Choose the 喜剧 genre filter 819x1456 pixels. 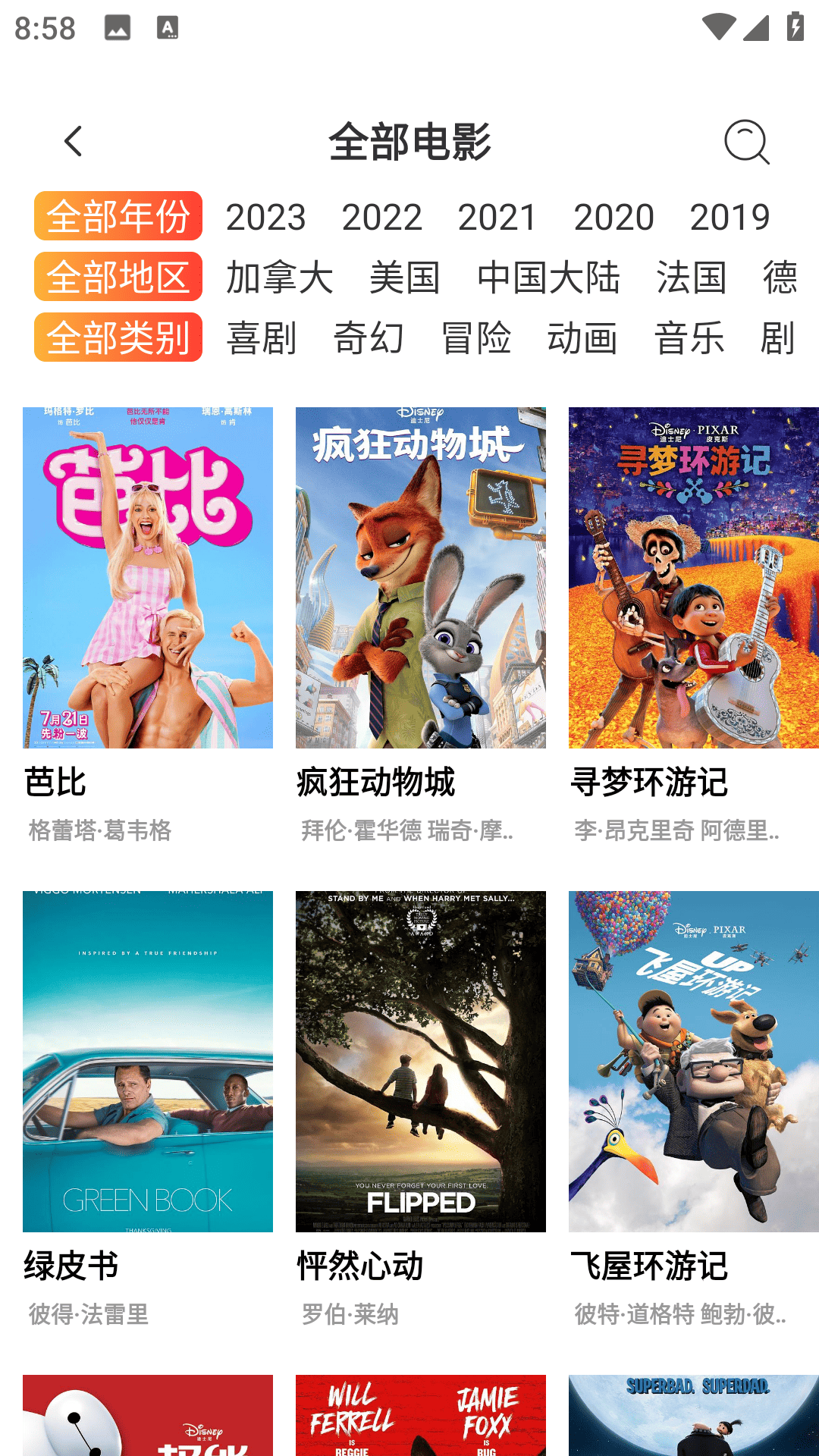click(261, 339)
